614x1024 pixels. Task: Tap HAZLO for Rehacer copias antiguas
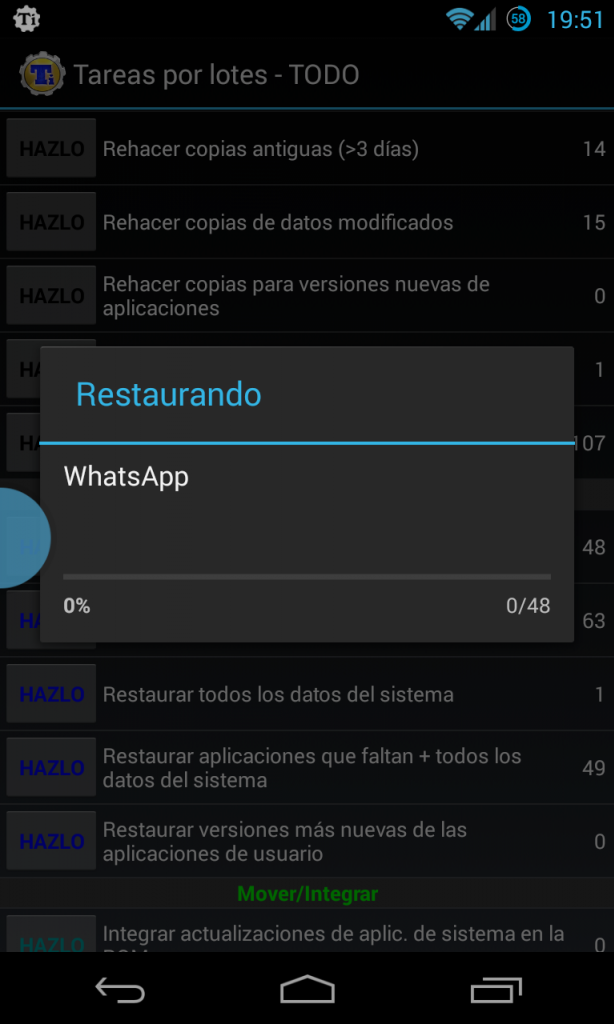coord(51,148)
